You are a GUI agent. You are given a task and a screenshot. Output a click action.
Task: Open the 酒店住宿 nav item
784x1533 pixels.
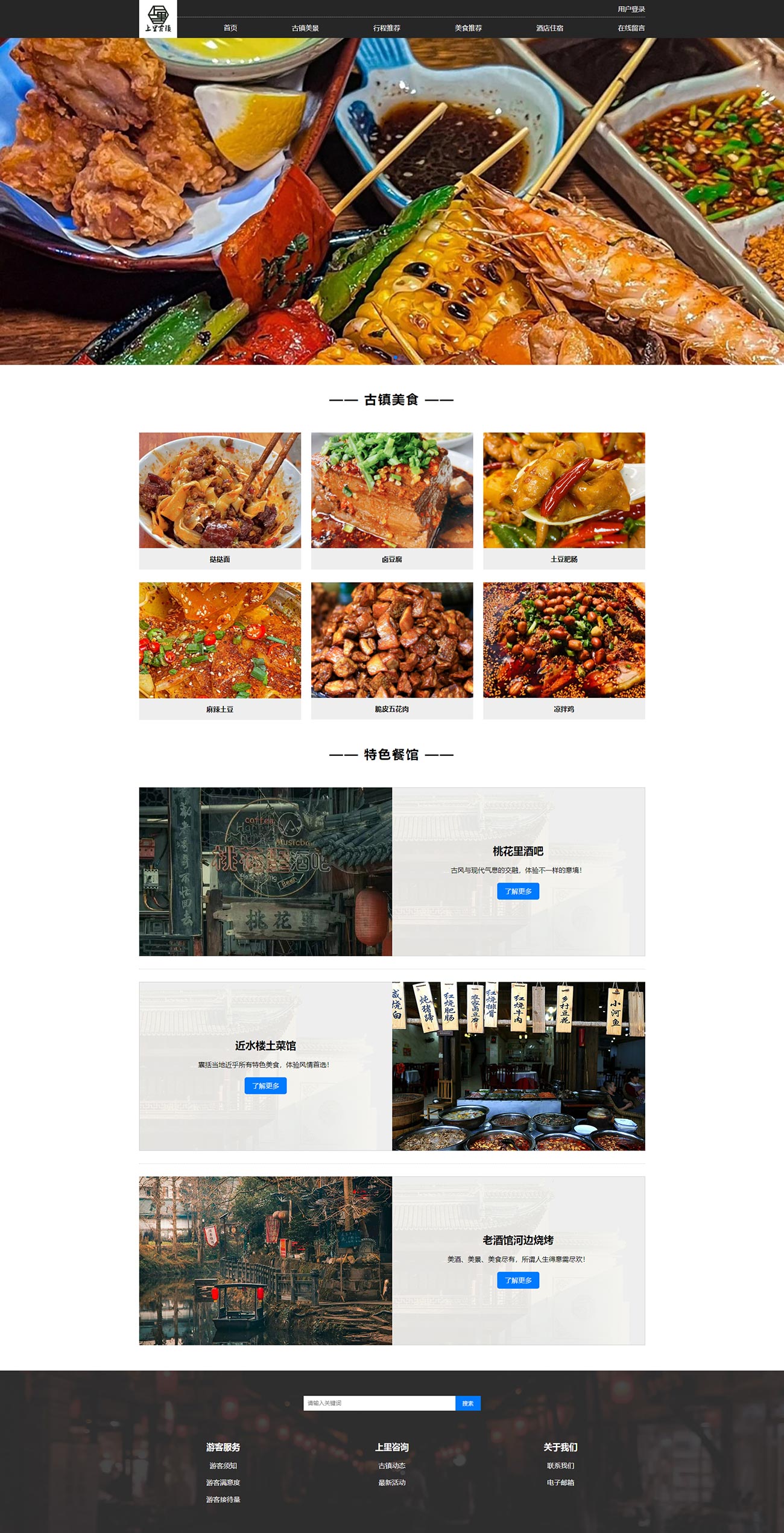(549, 28)
